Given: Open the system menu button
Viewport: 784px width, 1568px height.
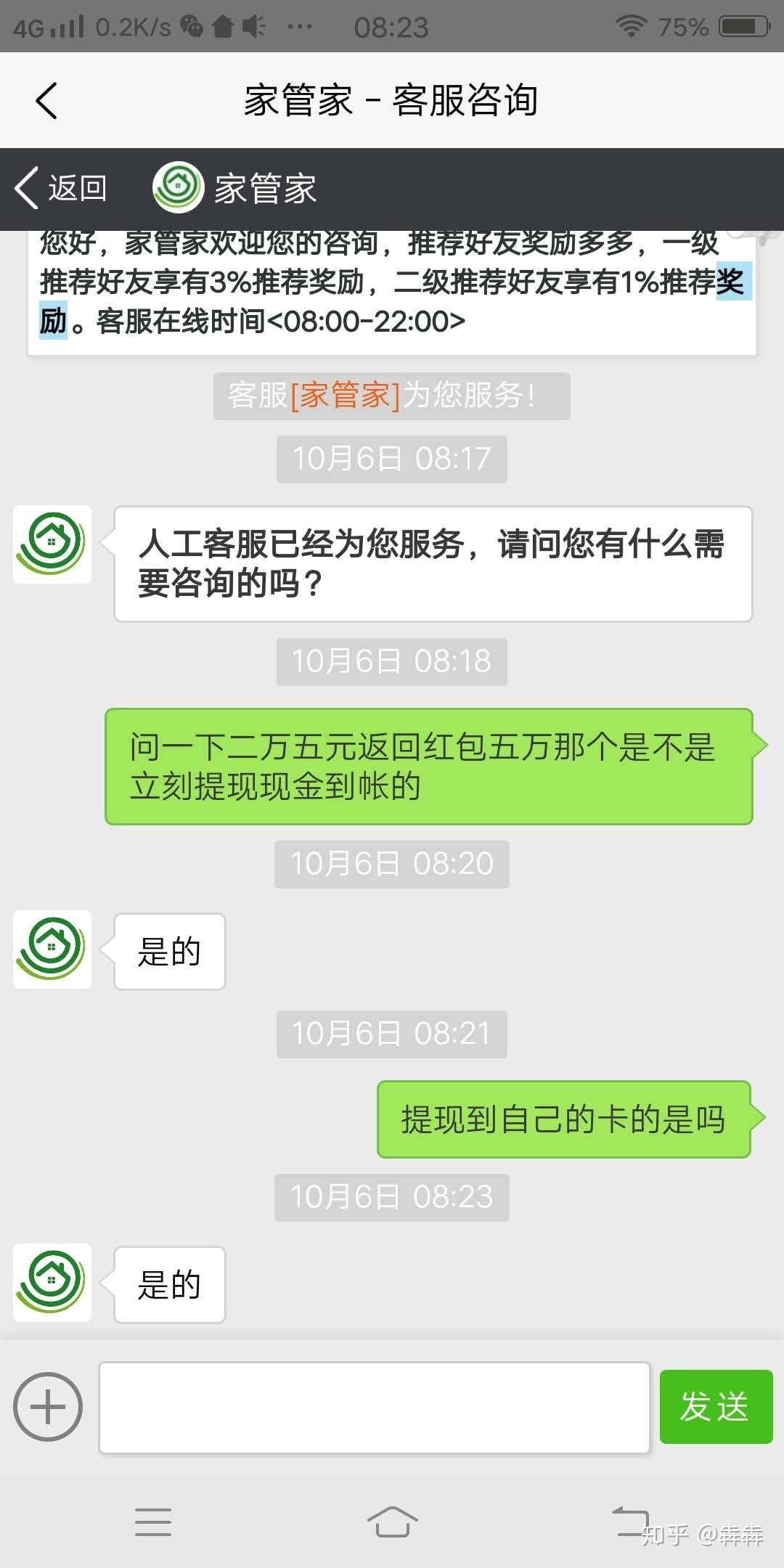Looking at the screenshot, I should click(x=153, y=1522).
